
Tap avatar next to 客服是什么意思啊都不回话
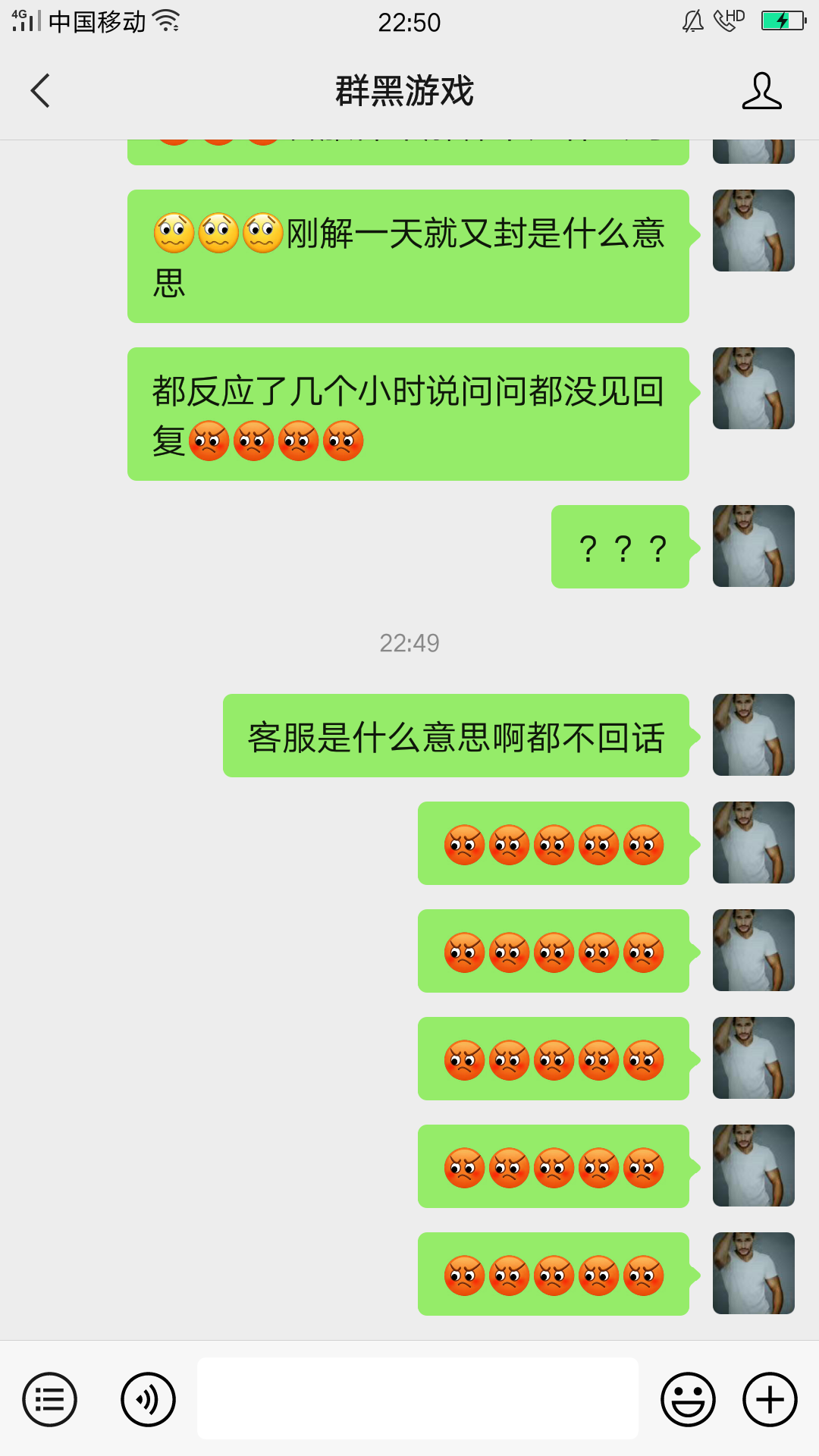[x=753, y=735]
